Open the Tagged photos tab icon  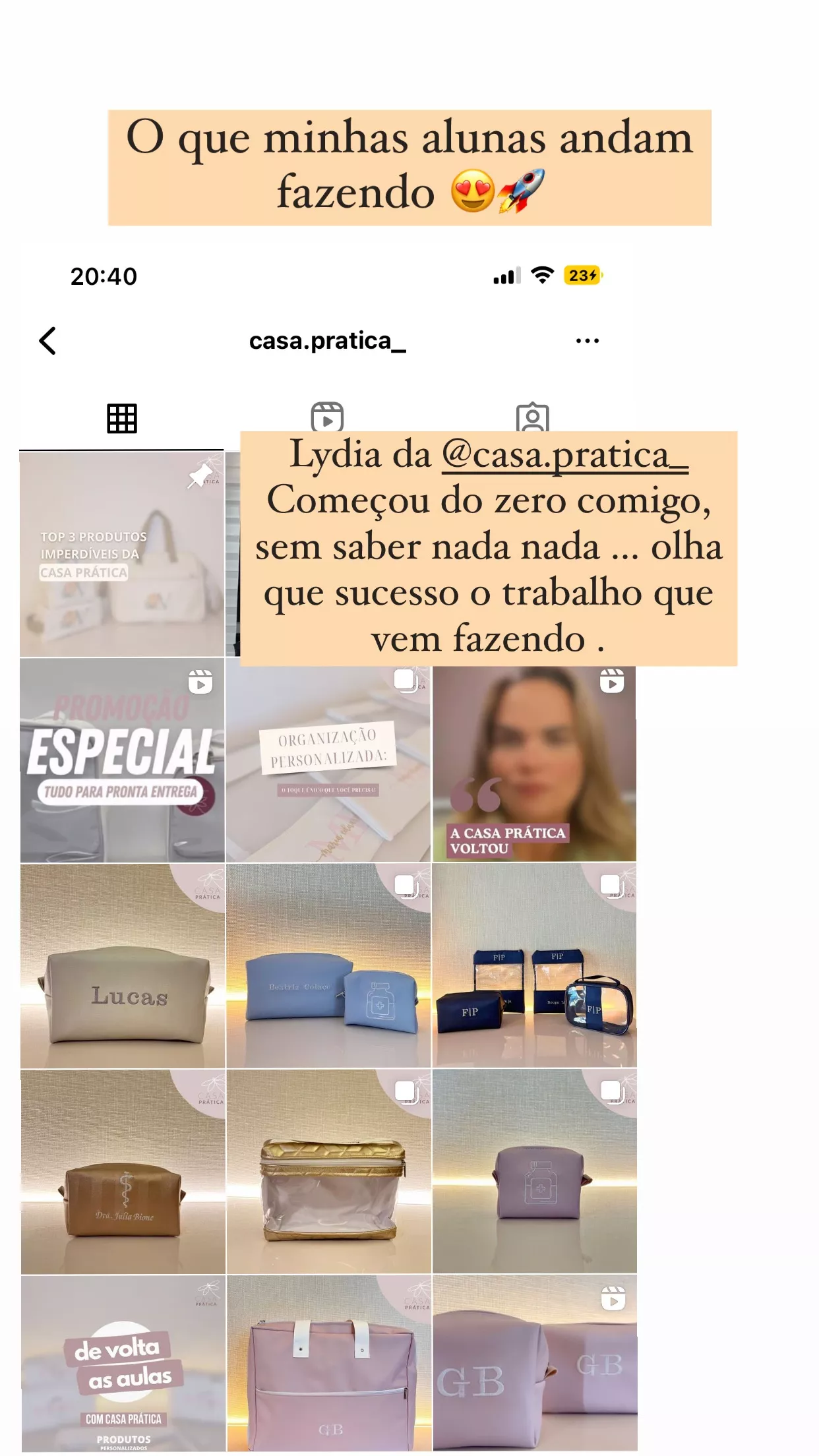[x=533, y=416]
